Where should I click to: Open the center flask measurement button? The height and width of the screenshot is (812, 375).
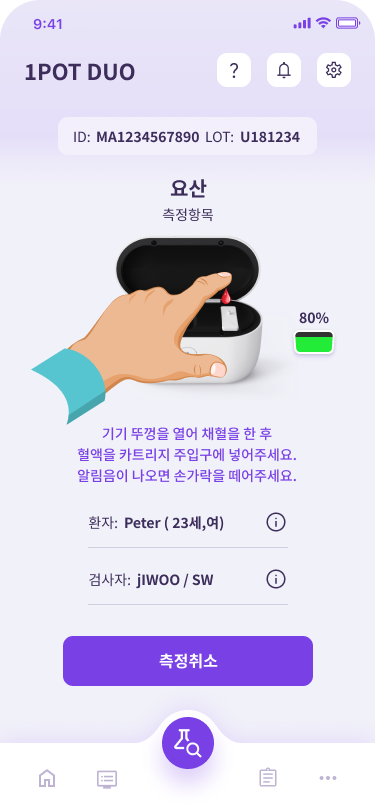tap(188, 743)
